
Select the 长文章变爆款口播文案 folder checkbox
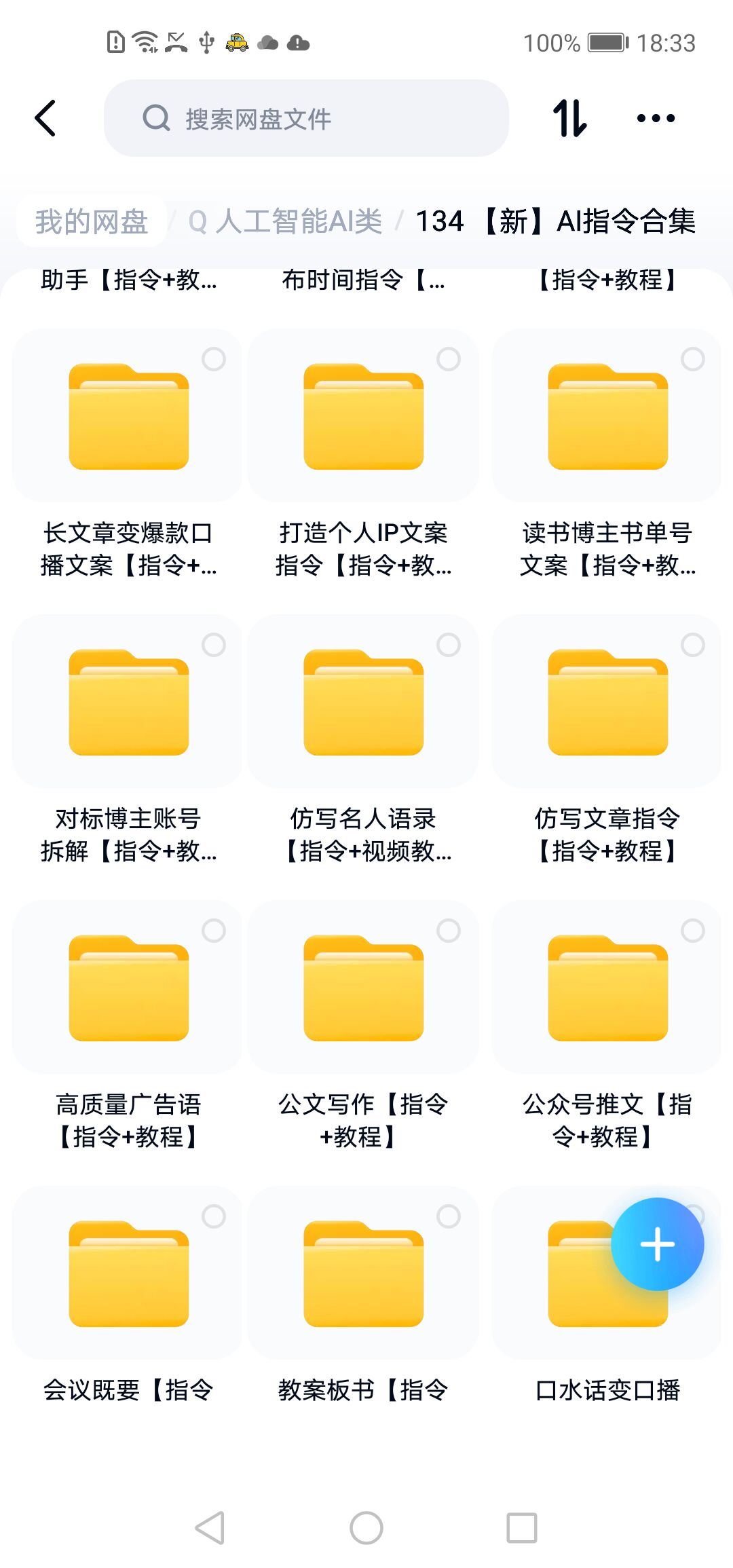pyautogui.click(x=214, y=359)
